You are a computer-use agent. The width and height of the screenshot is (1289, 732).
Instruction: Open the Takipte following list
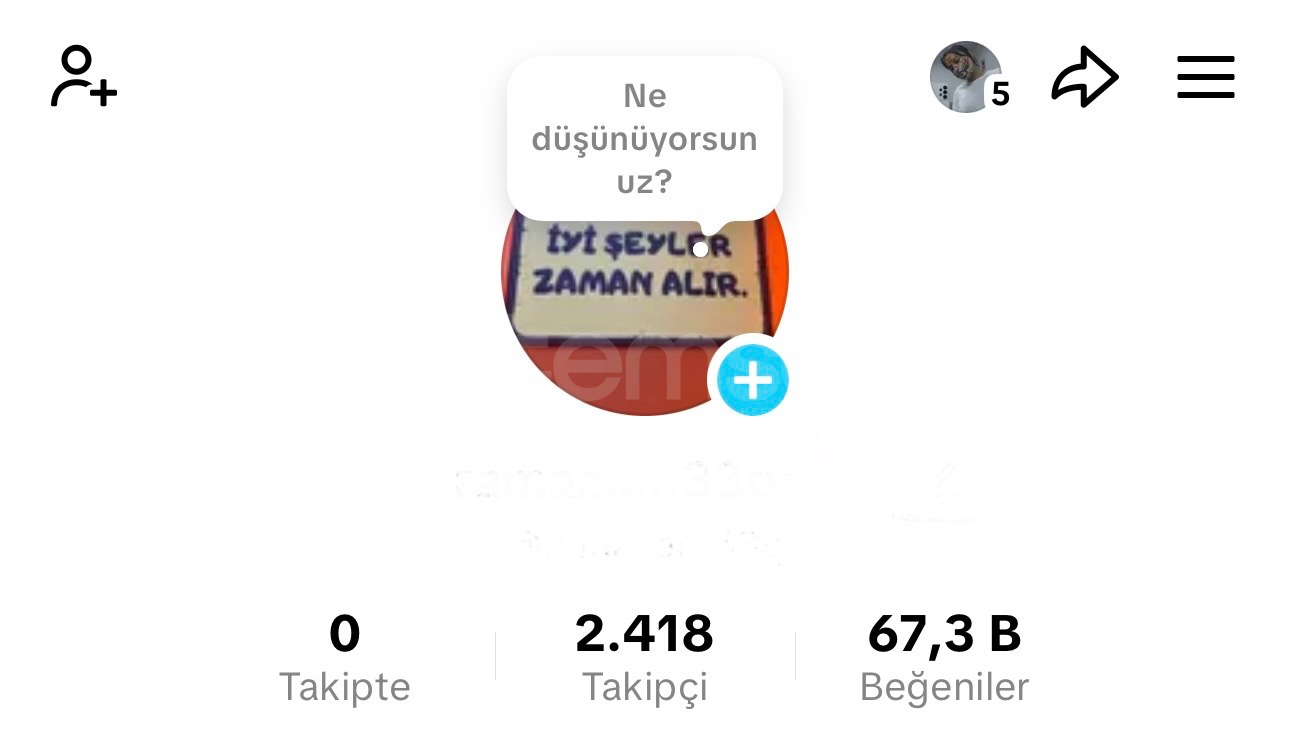coord(344,657)
